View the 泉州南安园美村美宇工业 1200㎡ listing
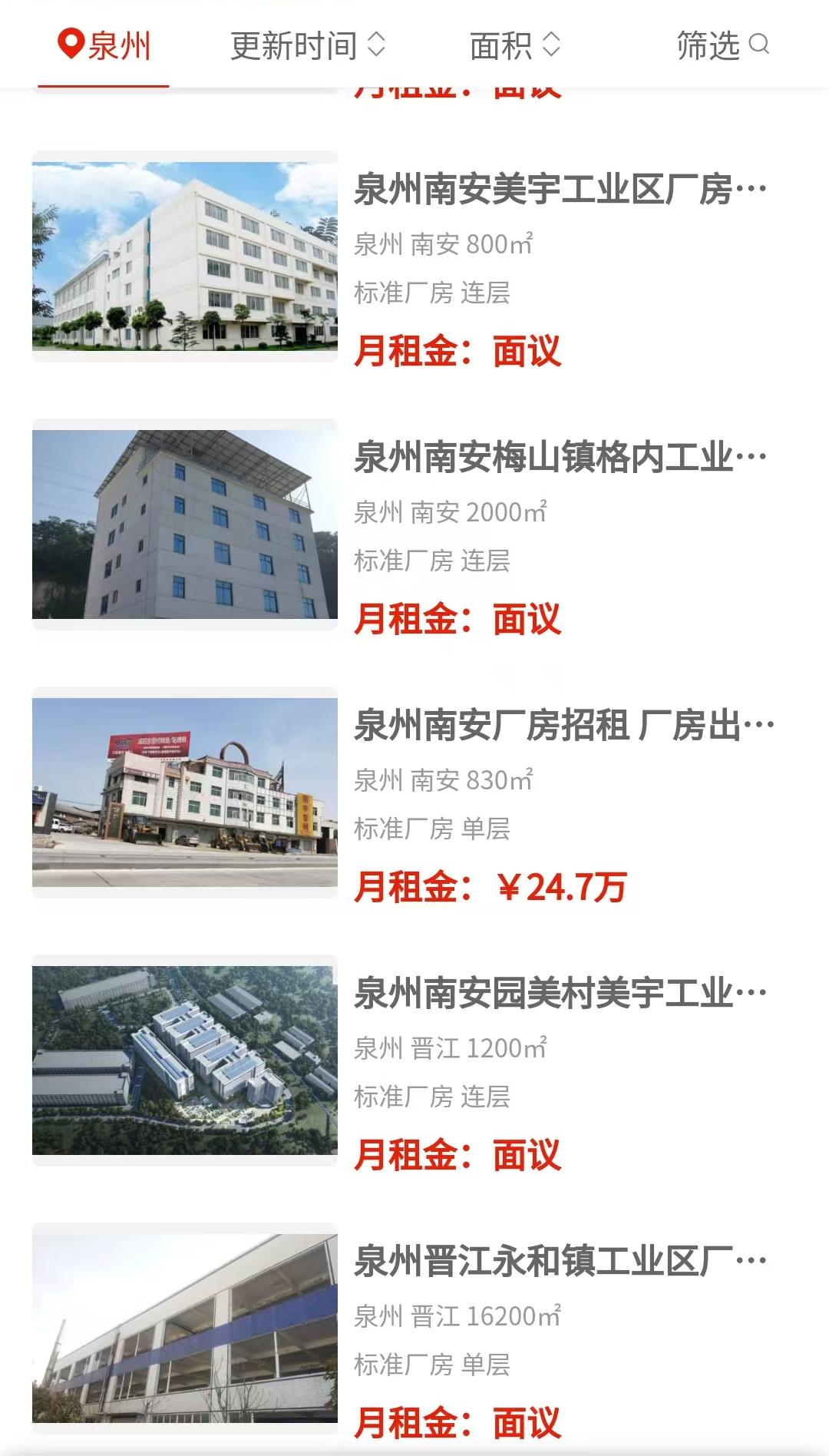The width and height of the screenshot is (829, 1456). (x=560, y=994)
